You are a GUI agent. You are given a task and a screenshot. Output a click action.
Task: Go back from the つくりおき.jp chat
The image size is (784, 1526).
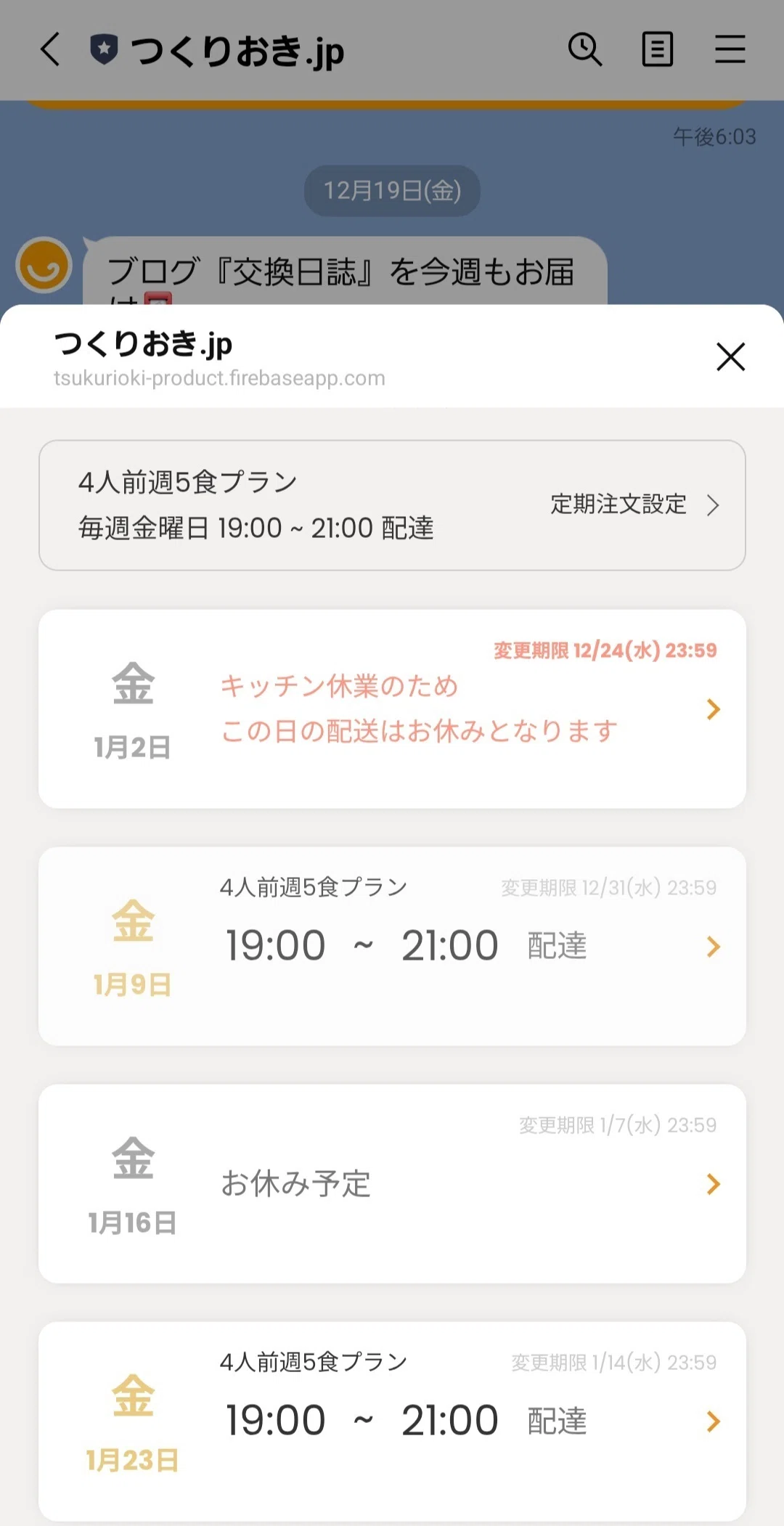[50, 49]
